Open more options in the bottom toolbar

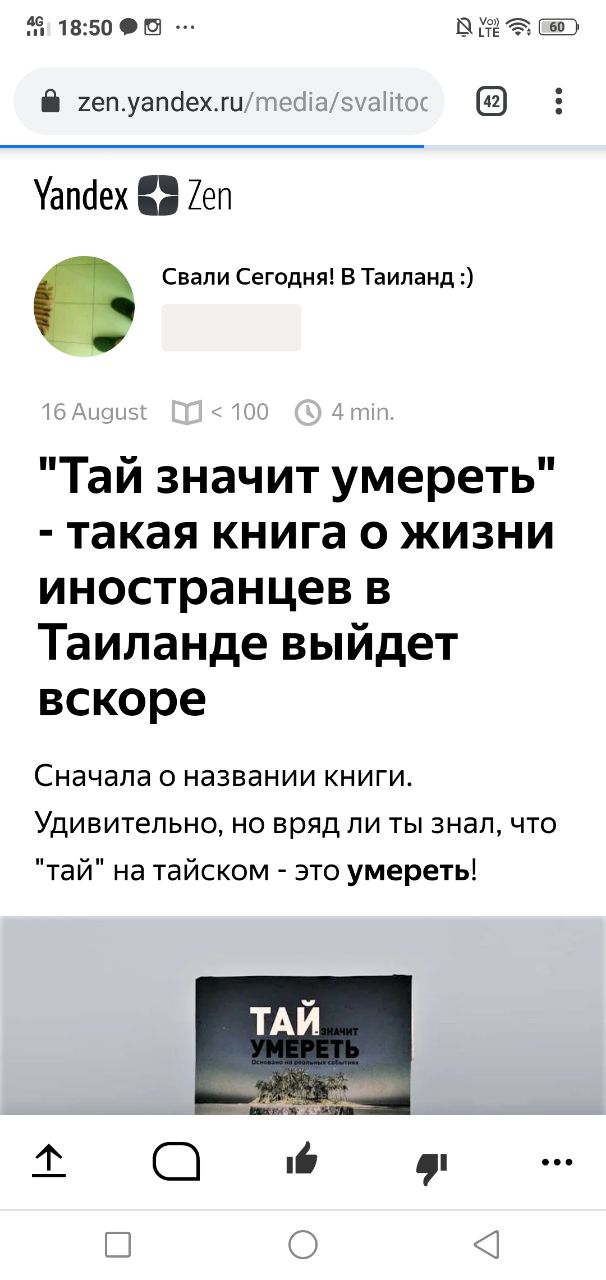point(556,1162)
